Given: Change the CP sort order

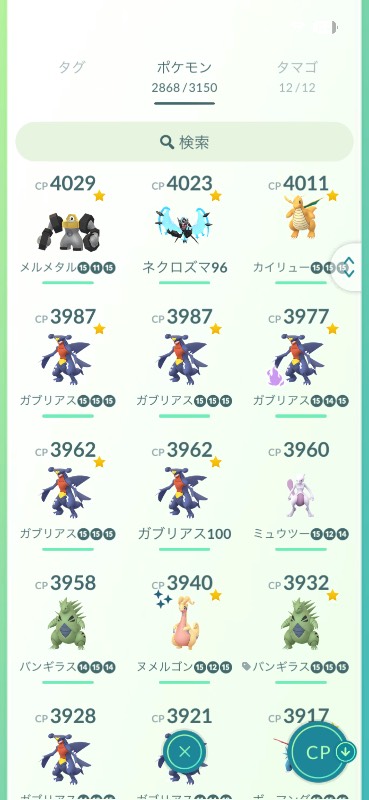Looking at the screenshot, I should click(322, 751).
